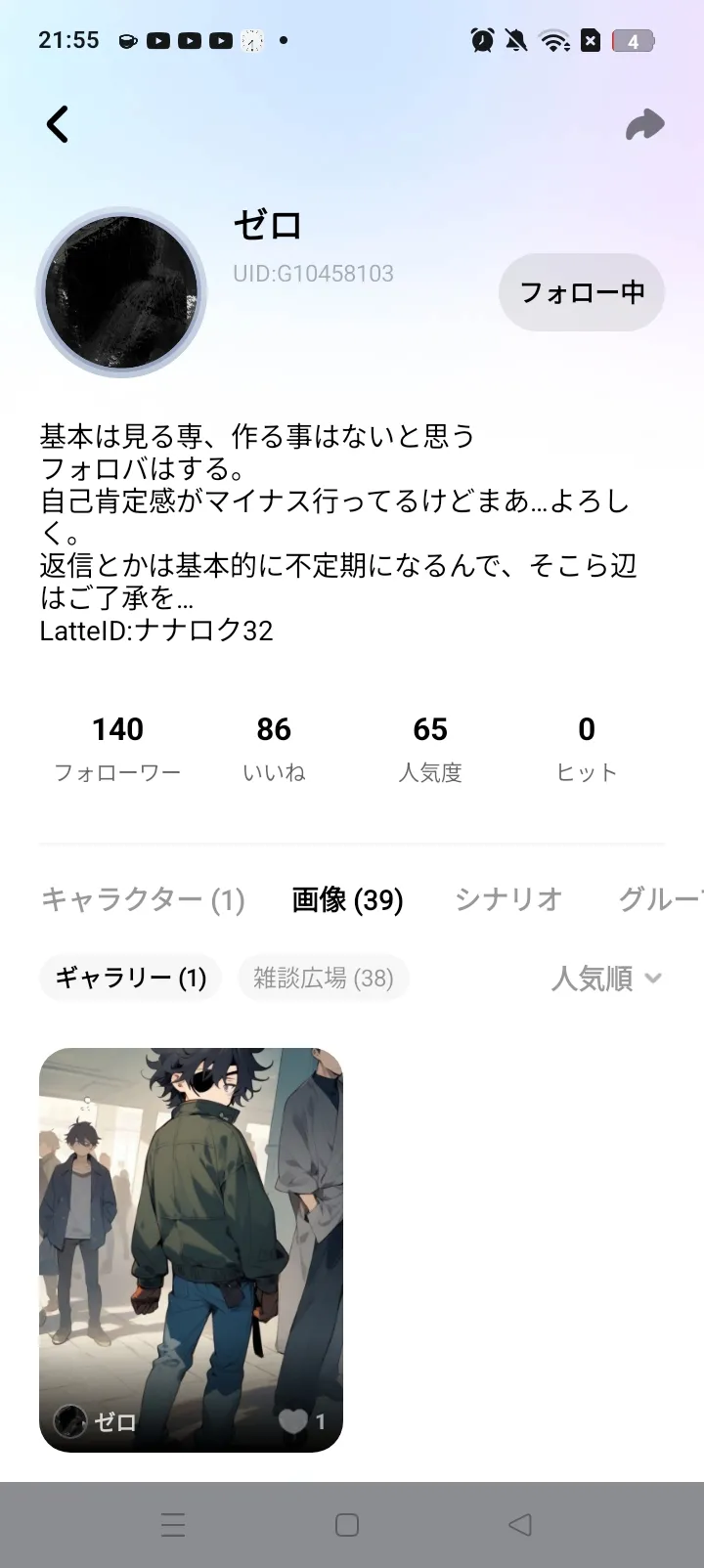Open ゼロ's profile avatar
704x1568 pixels.
(x=121, y=292)
